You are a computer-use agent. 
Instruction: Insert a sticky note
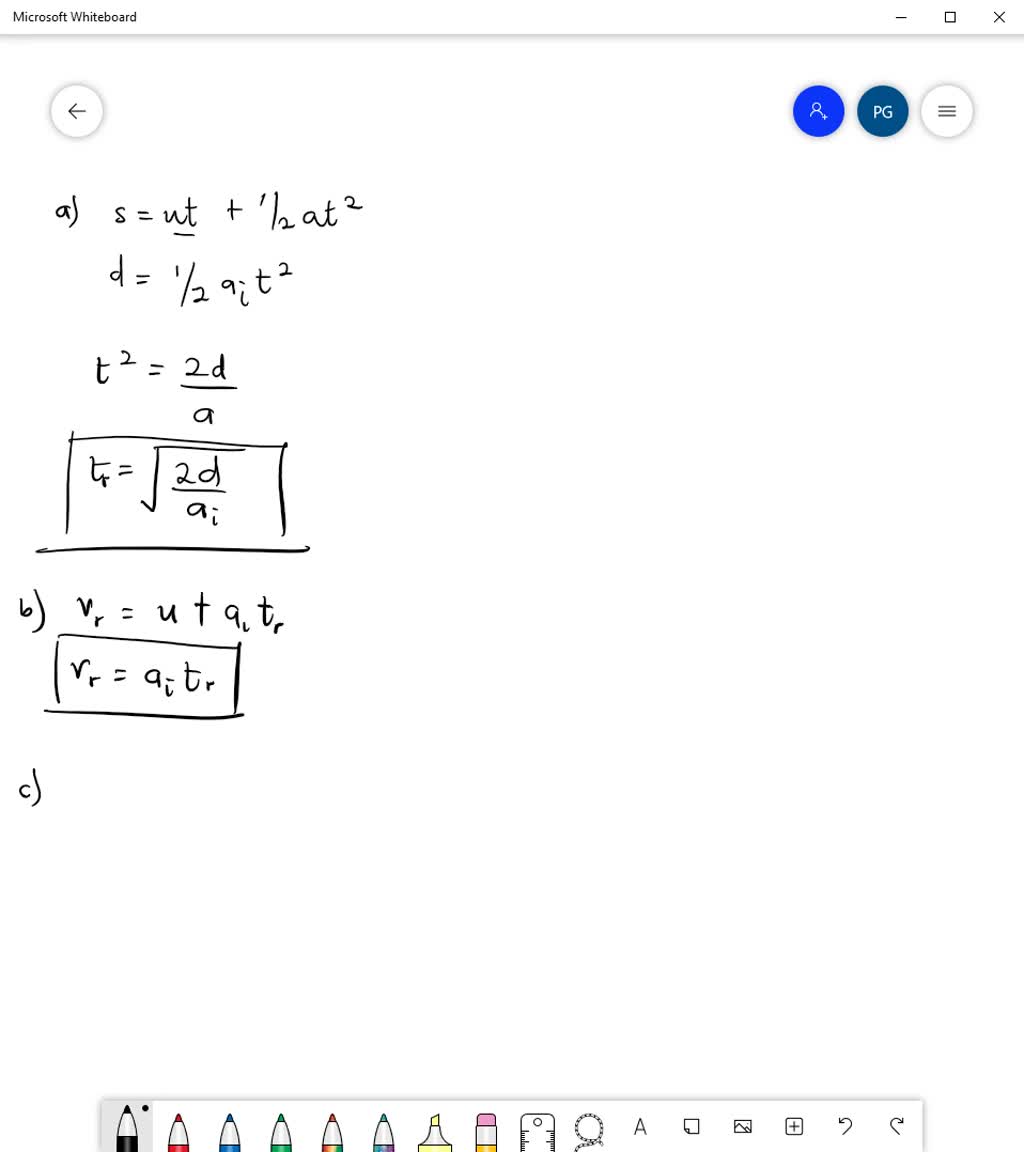[691, 1127]
